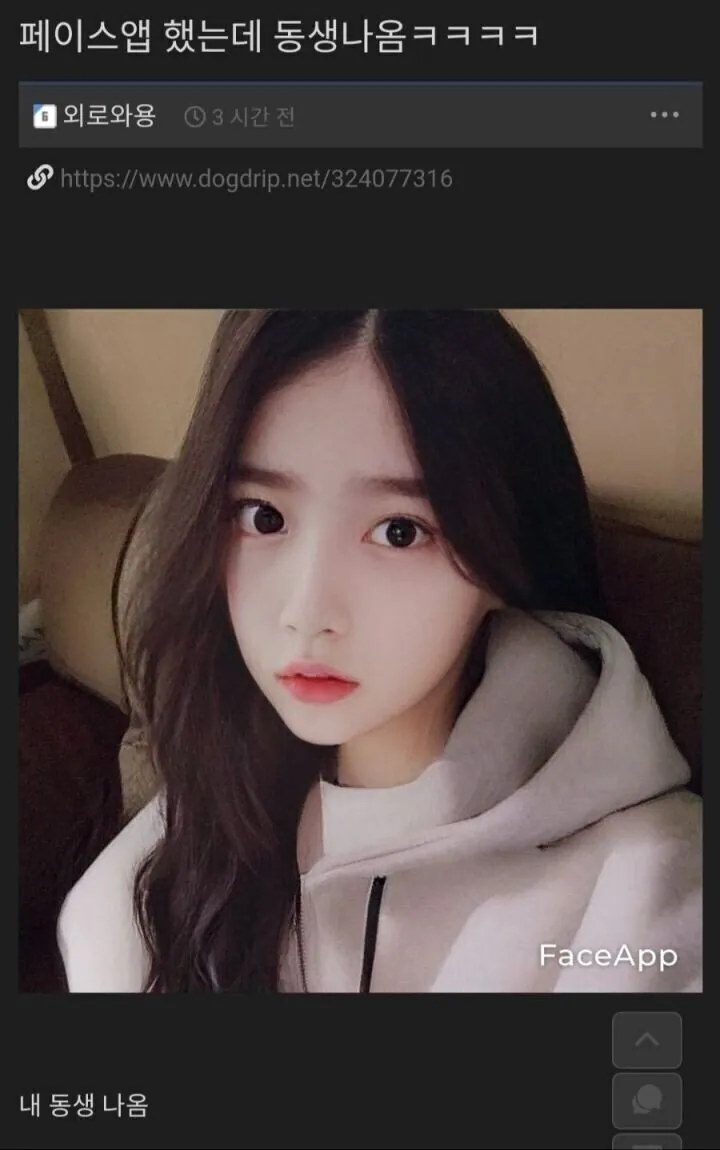Go to comments via the speech bubble button

(x=647, y=1100)
